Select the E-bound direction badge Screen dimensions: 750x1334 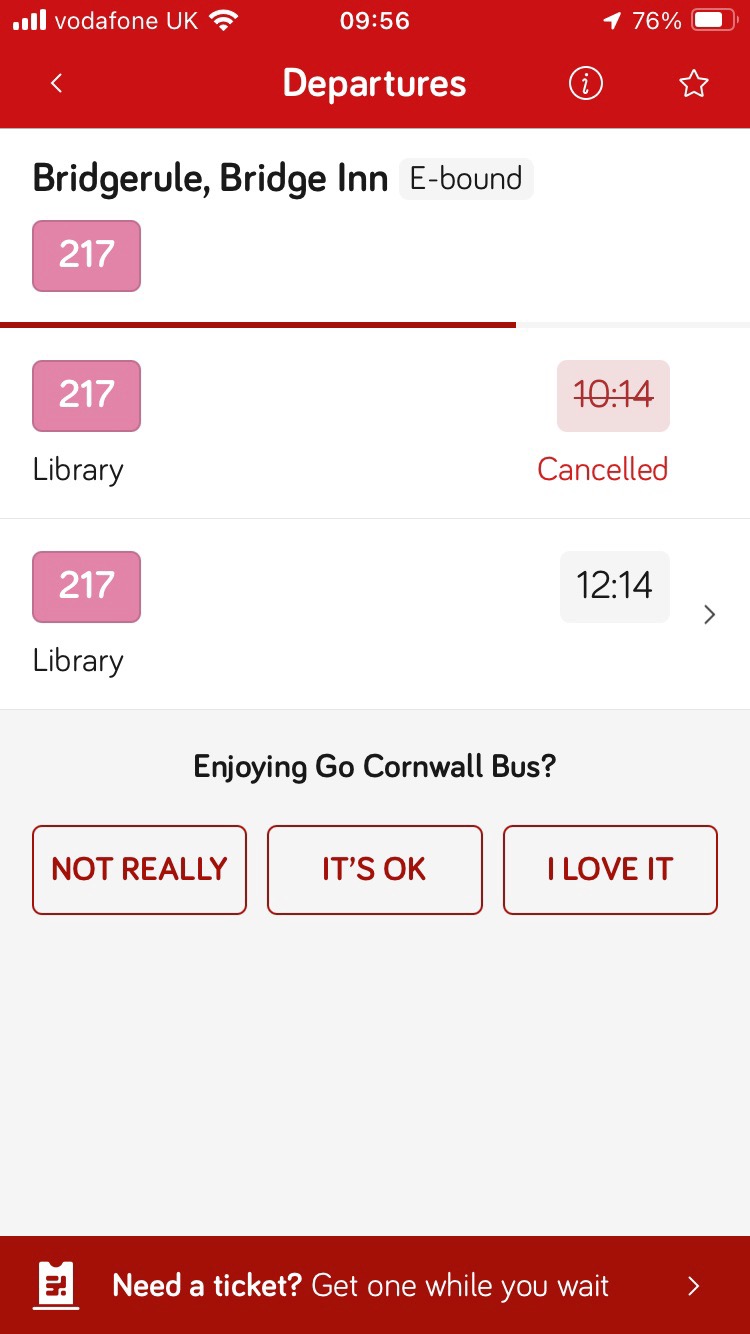tap(466, 178)
